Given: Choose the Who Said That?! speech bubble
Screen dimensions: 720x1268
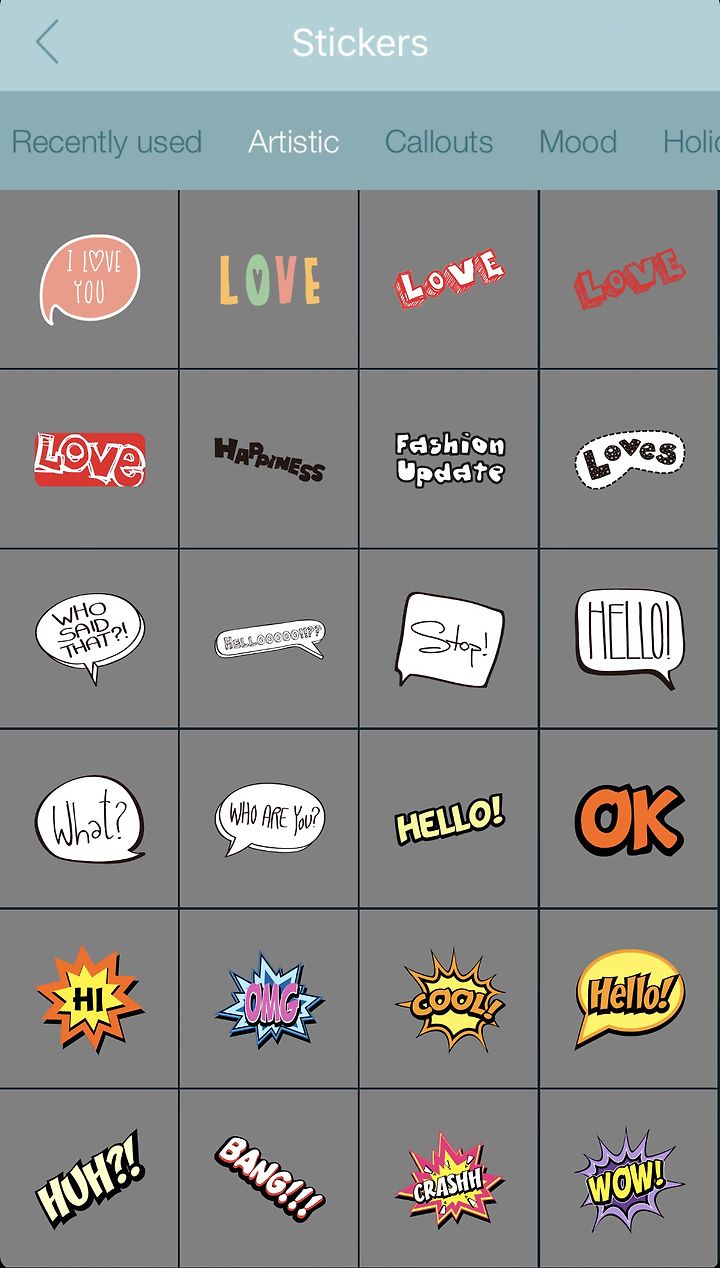Looking at the screenshot, I should (x=90, y=638).
